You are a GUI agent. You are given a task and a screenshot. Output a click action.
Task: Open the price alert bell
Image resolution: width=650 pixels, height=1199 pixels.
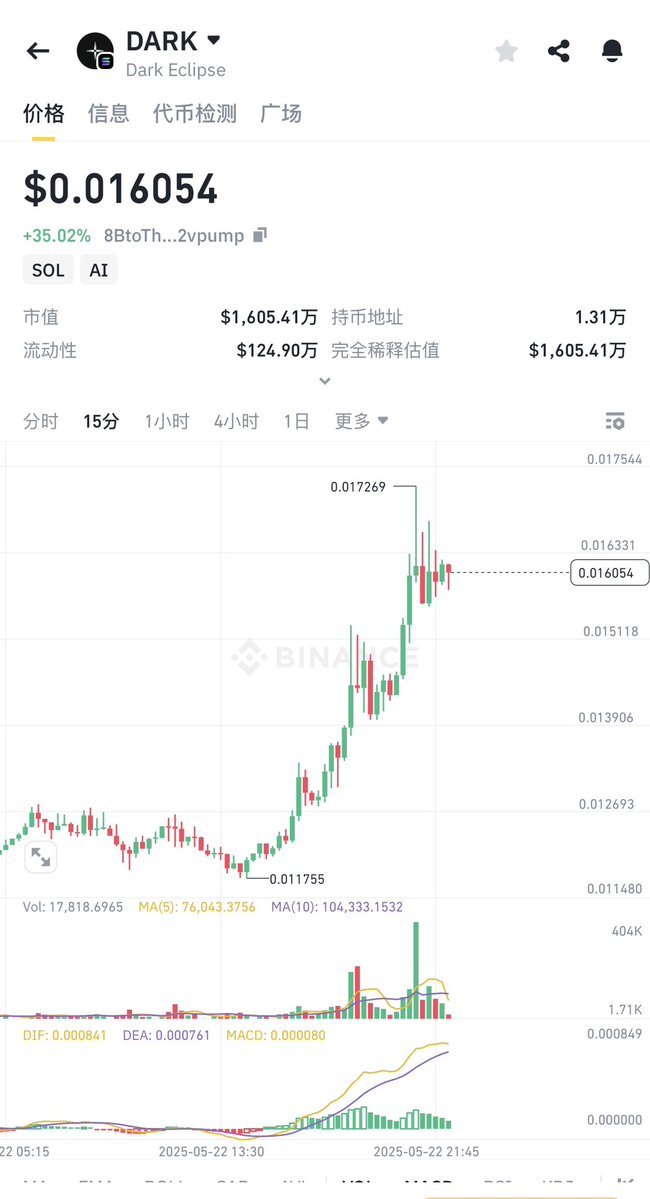[x=612, y=51]
